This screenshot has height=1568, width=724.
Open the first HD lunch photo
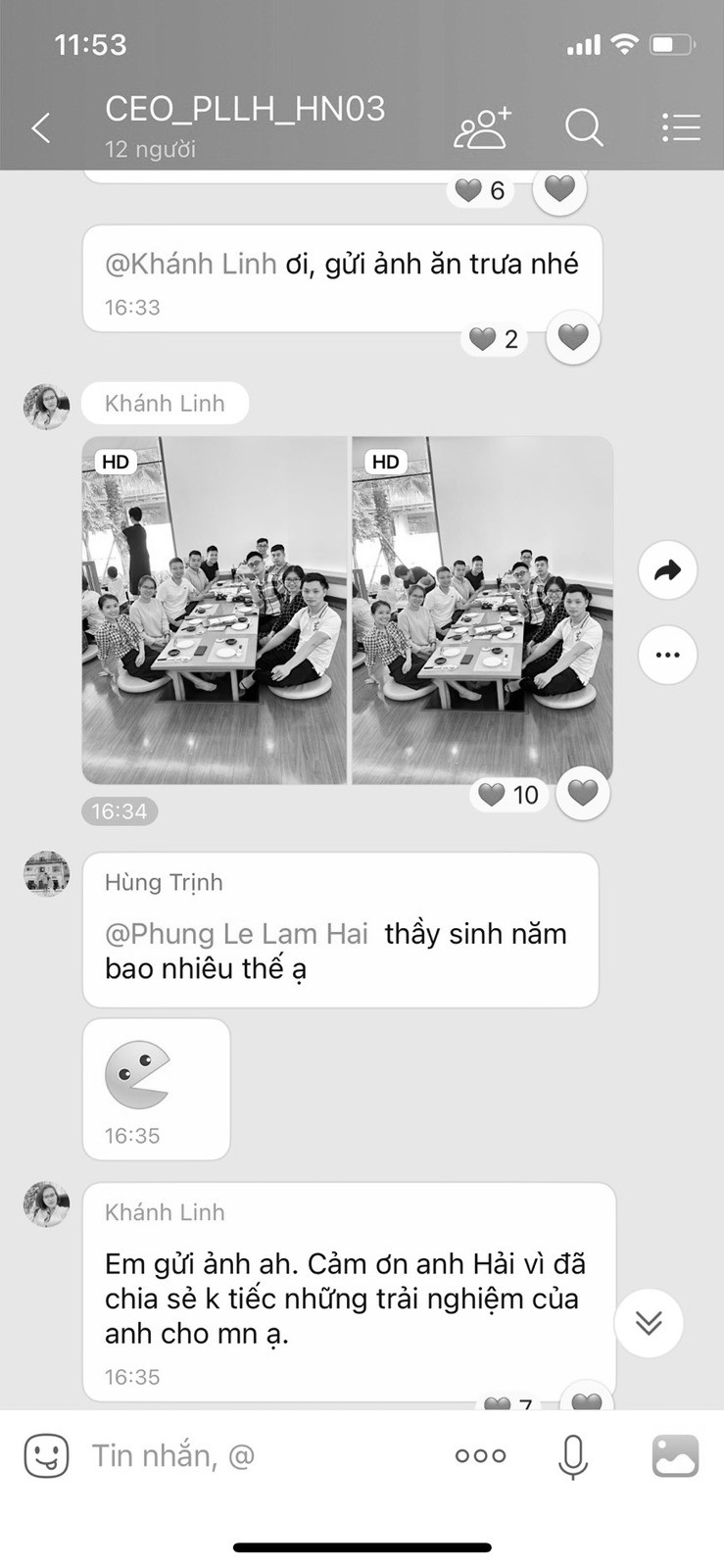[214, 610]
